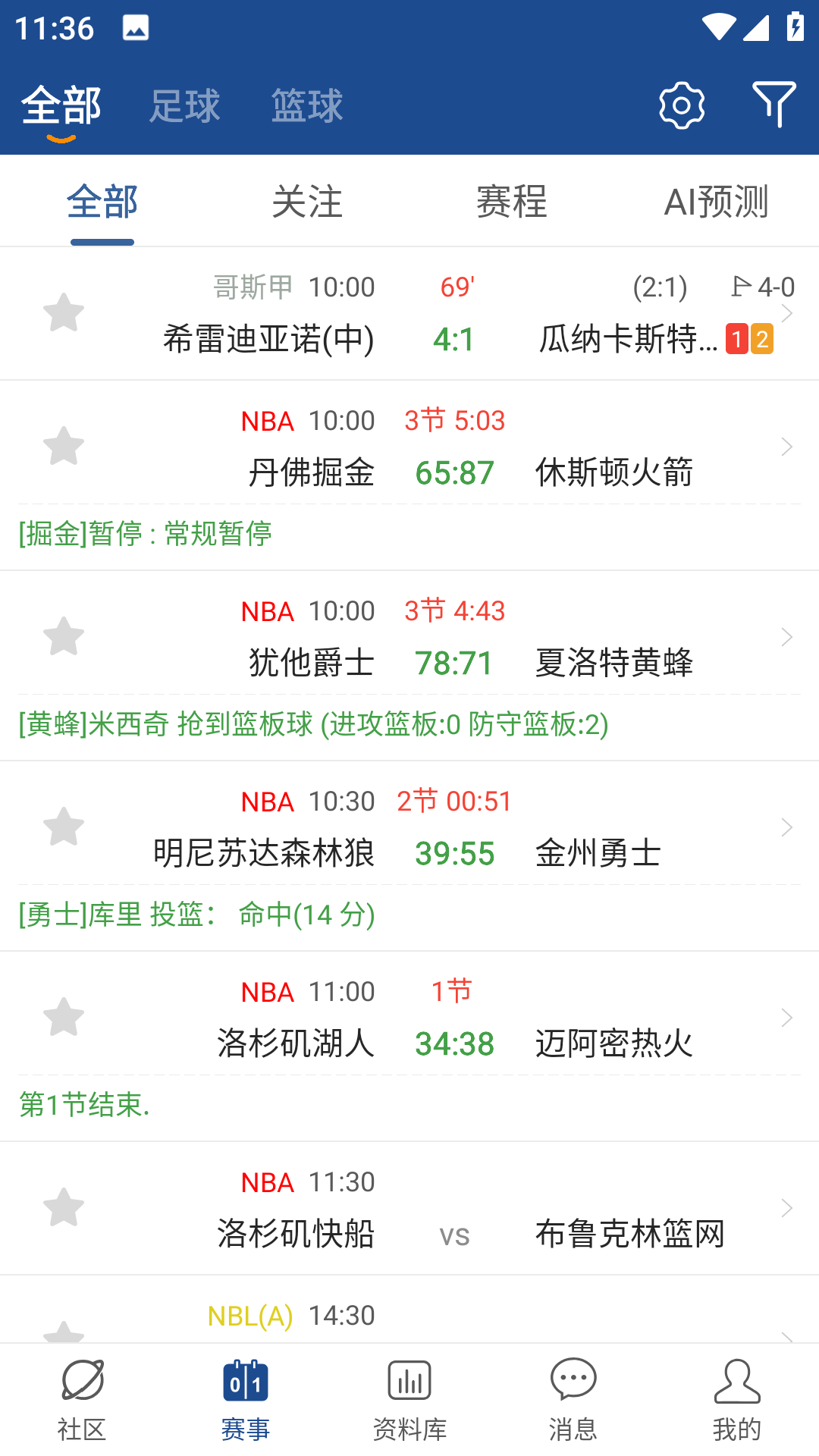This screenshot has height=1456, width=819.
Task: Star the 丹佛掘金 vs 休斯顿火箭 game
Action: [64, 446]
